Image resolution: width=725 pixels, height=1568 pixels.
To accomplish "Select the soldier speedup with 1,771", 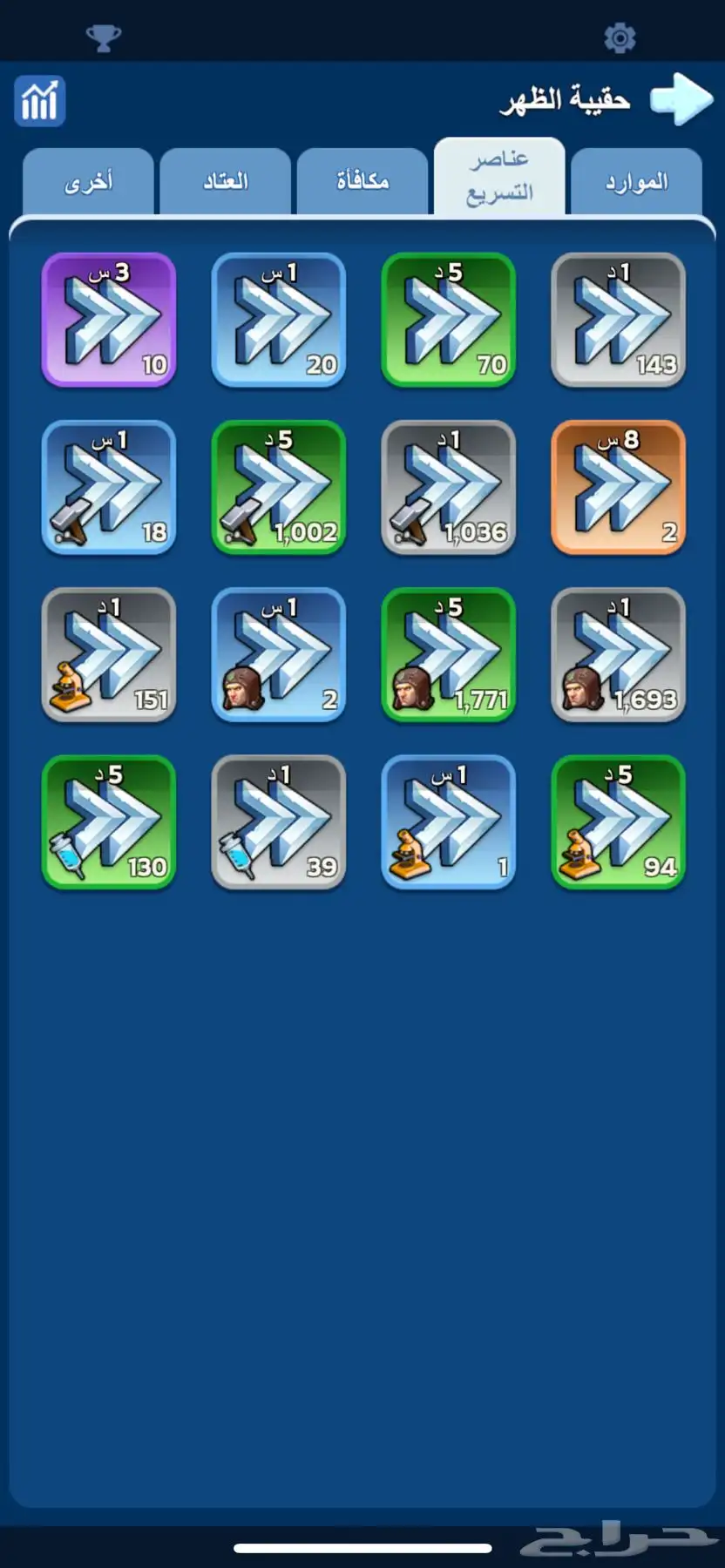I will [449, 655].
